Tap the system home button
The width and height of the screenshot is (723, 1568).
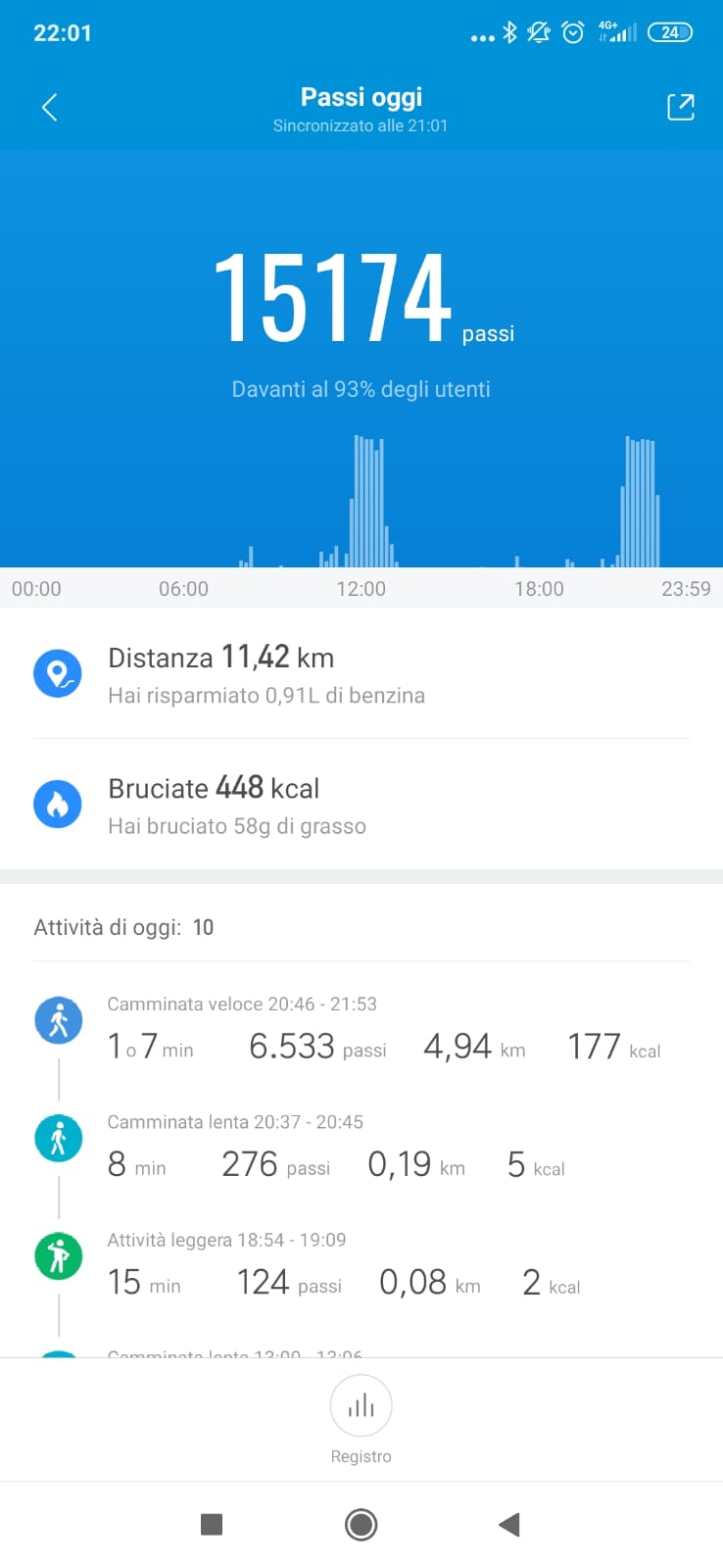click(x=361, y=1525)
